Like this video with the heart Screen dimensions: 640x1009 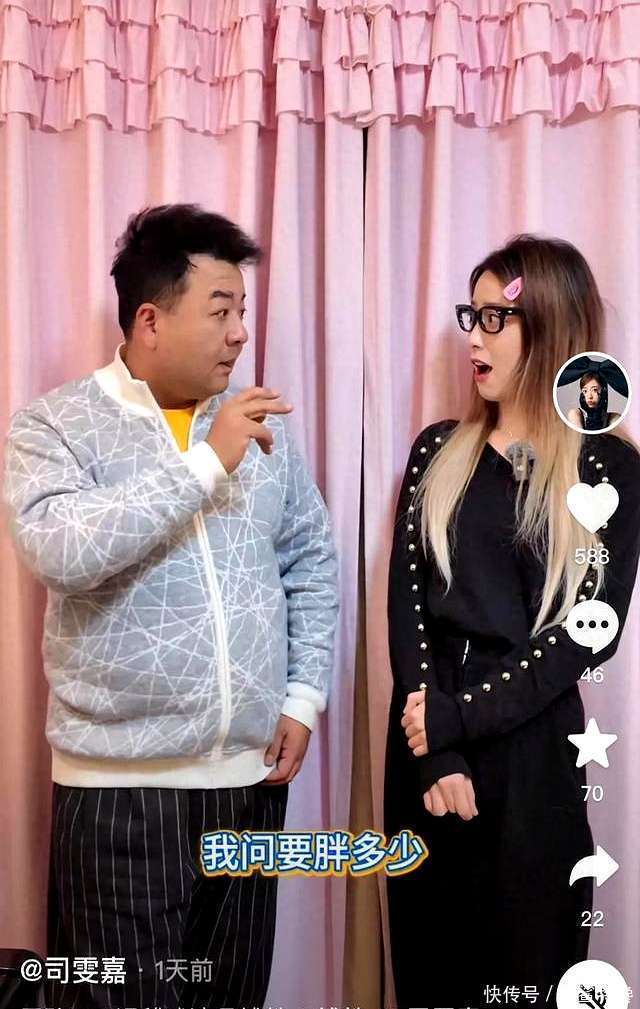(592, 506)
